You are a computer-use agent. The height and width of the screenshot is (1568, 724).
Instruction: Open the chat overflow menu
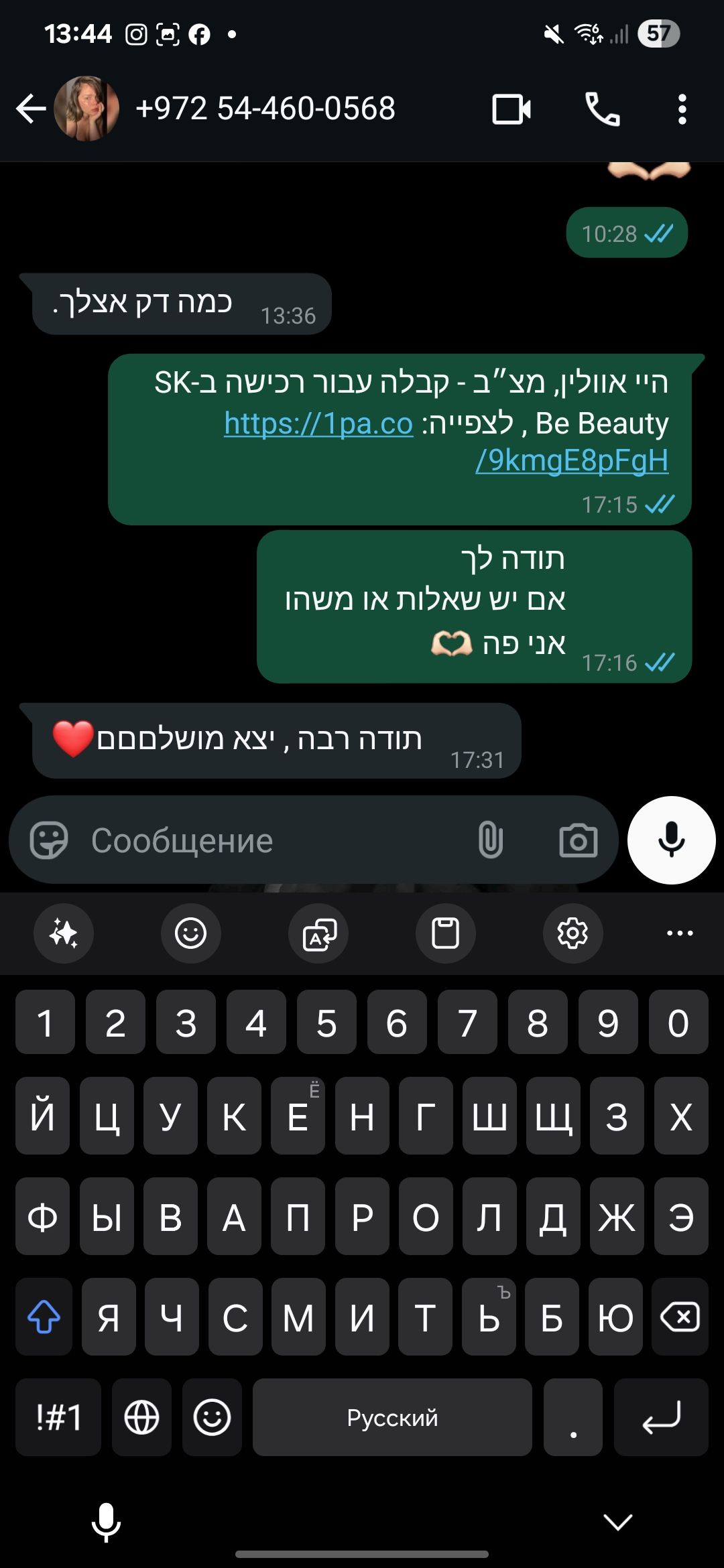coord(682,109)
